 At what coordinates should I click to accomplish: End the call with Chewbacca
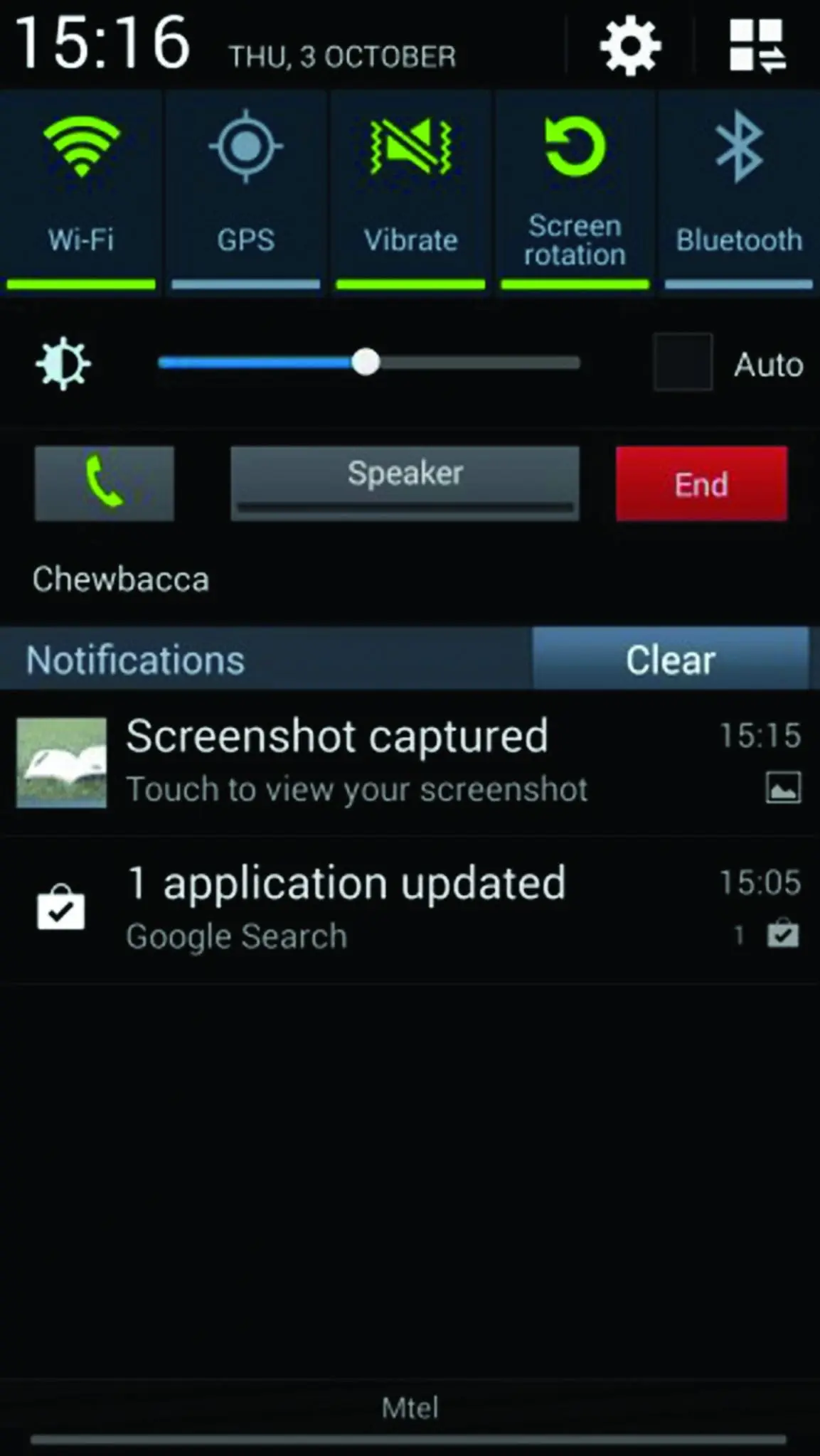coord(701,483)
